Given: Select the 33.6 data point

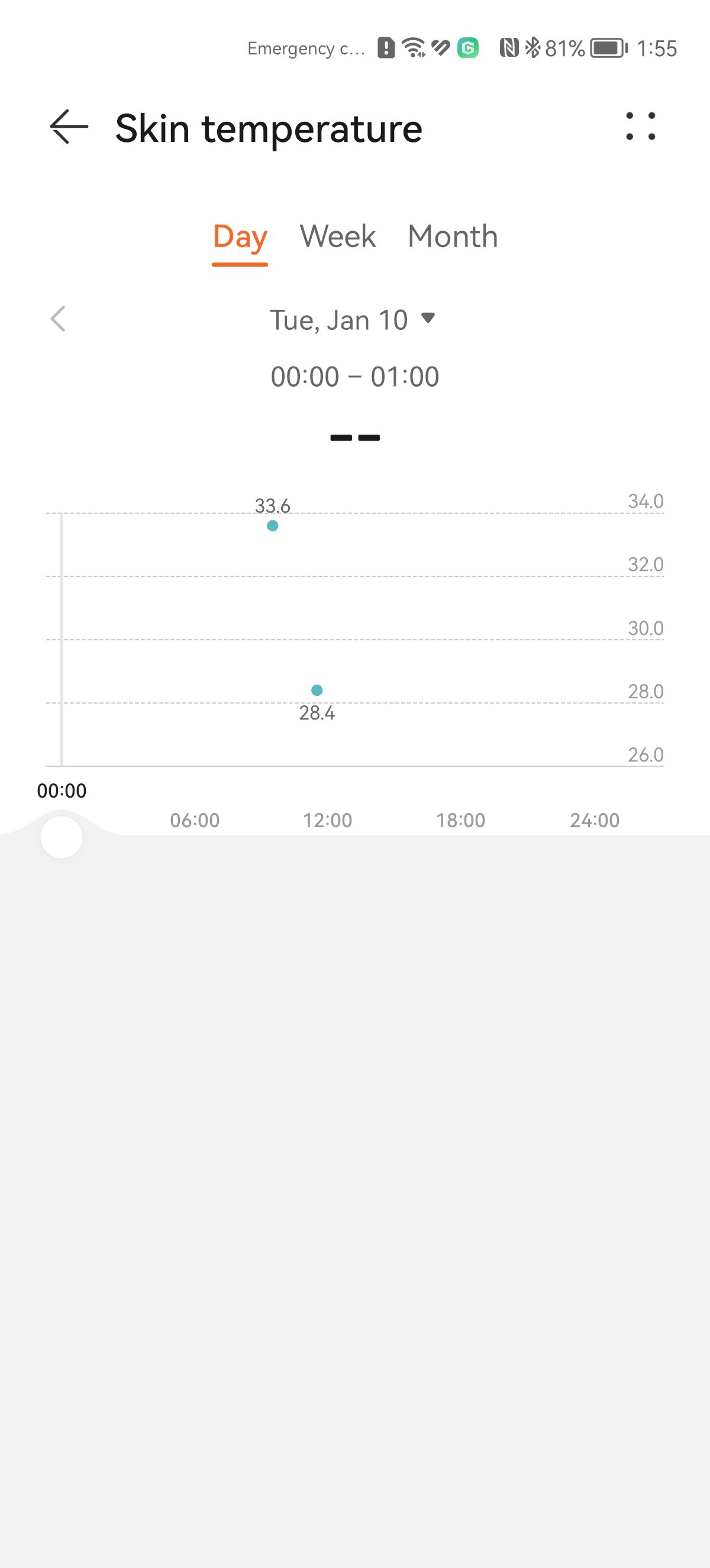Looking at the screenshot, I should (x=273, y=525).
